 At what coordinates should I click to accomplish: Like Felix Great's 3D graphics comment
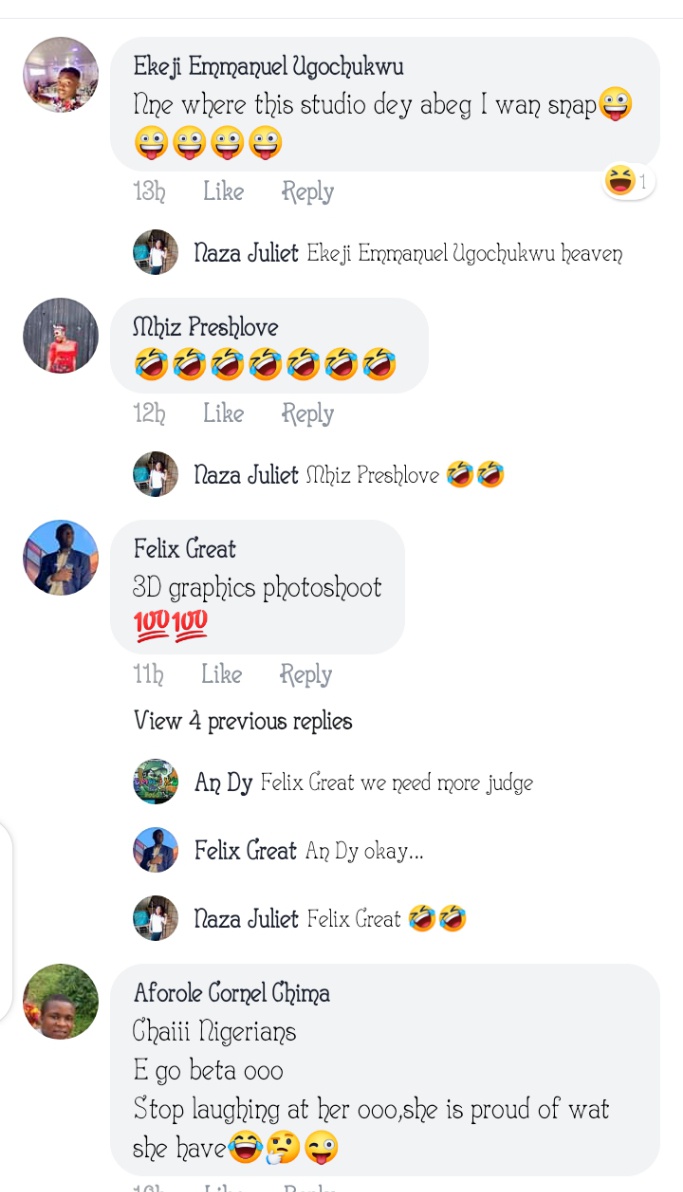(221, 675)
